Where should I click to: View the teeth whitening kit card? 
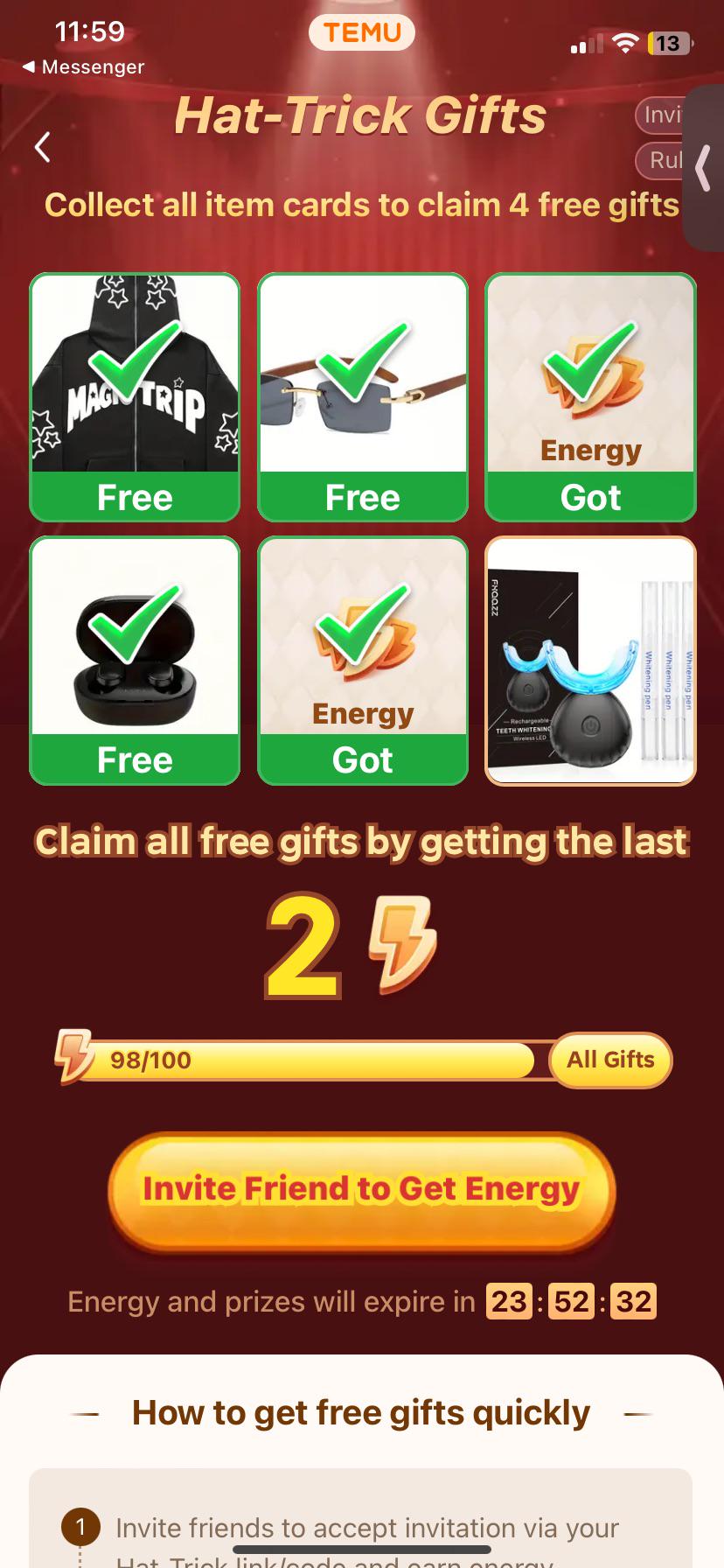pos(590,661)
